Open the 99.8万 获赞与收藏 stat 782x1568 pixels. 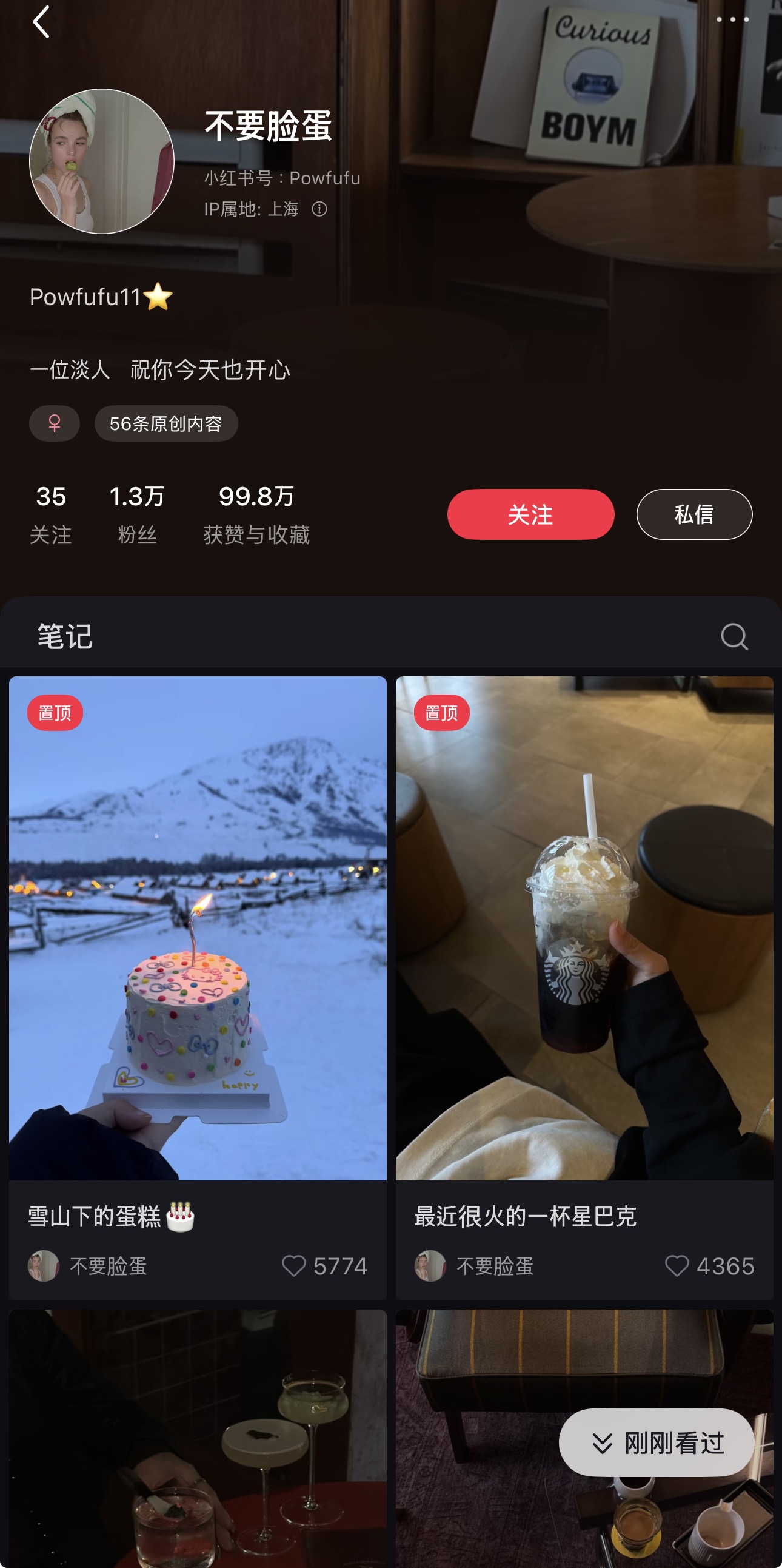pos(256,514)
